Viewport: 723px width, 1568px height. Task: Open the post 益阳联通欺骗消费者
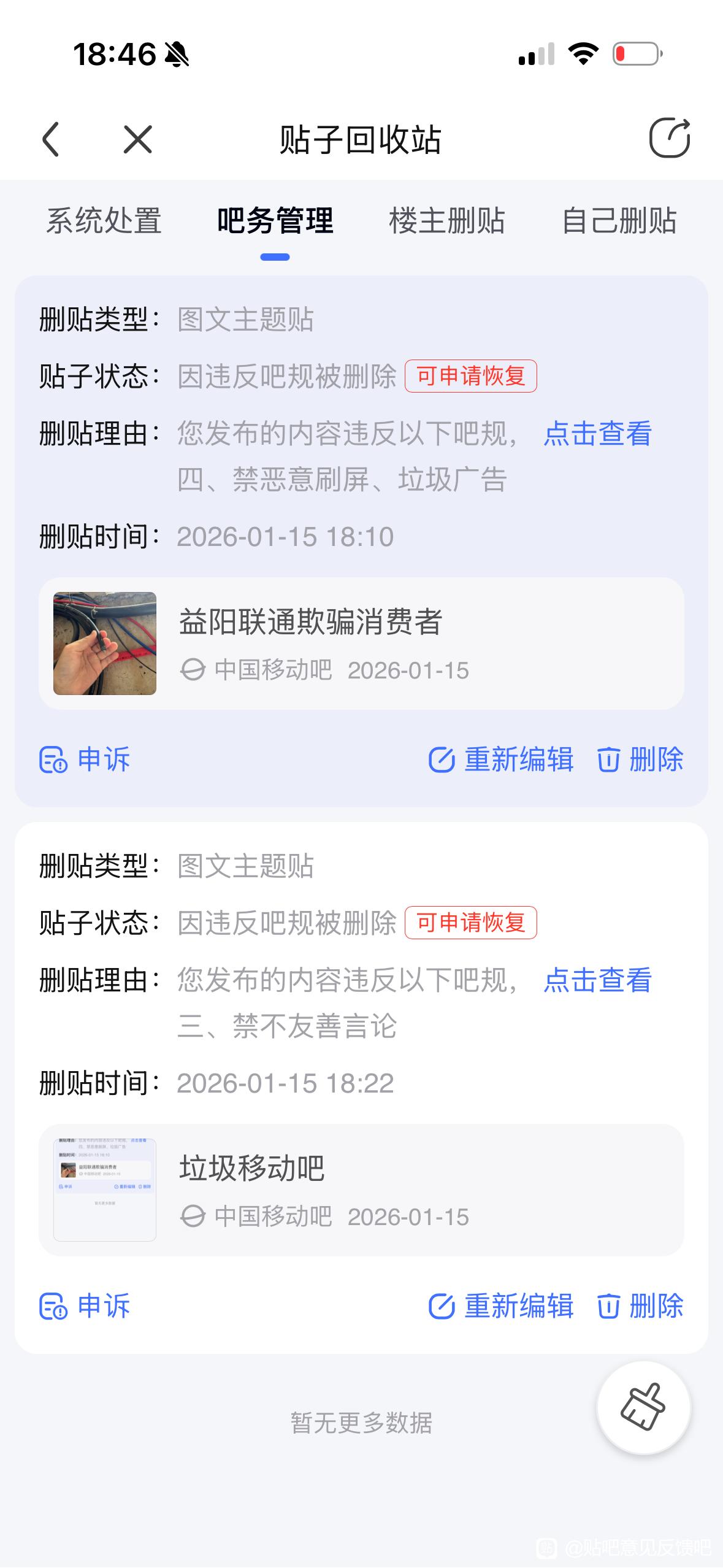(361, 644)
